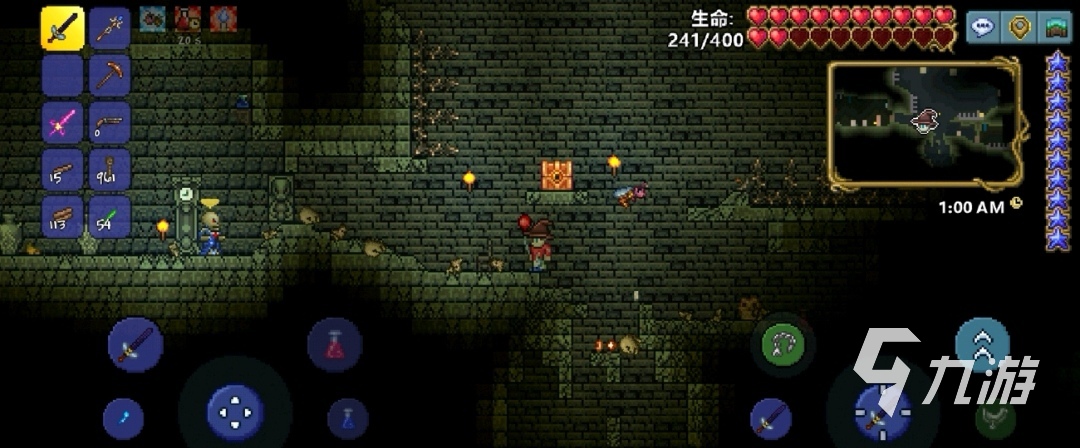The height and width of the screenshot is (448, 1080).
Task: Tap the jump button with up arrows
Action: 982,345
